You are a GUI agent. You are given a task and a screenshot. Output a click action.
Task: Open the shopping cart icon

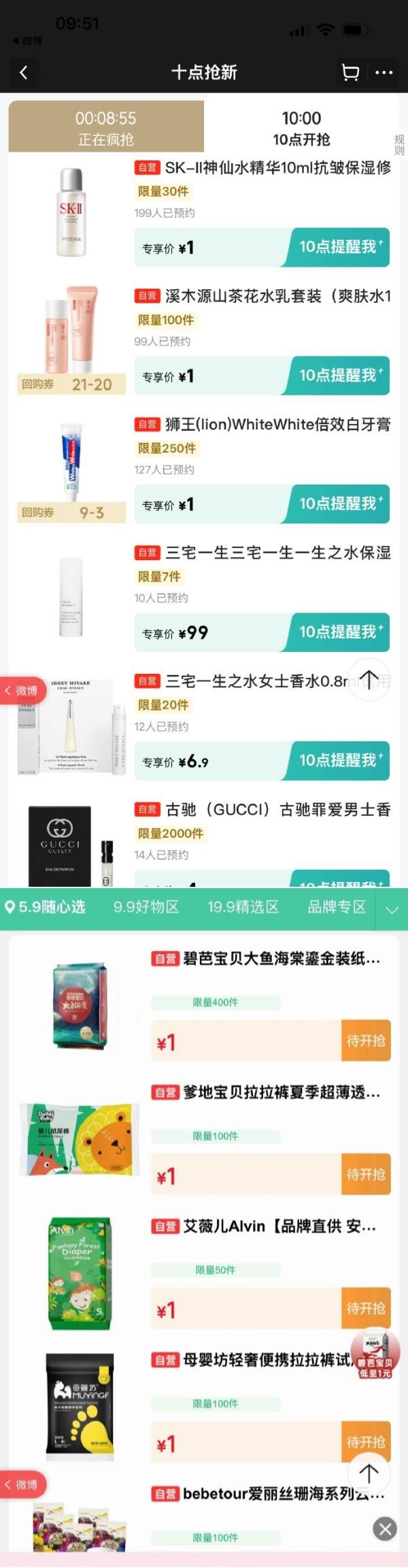click(x=350, y=72)
